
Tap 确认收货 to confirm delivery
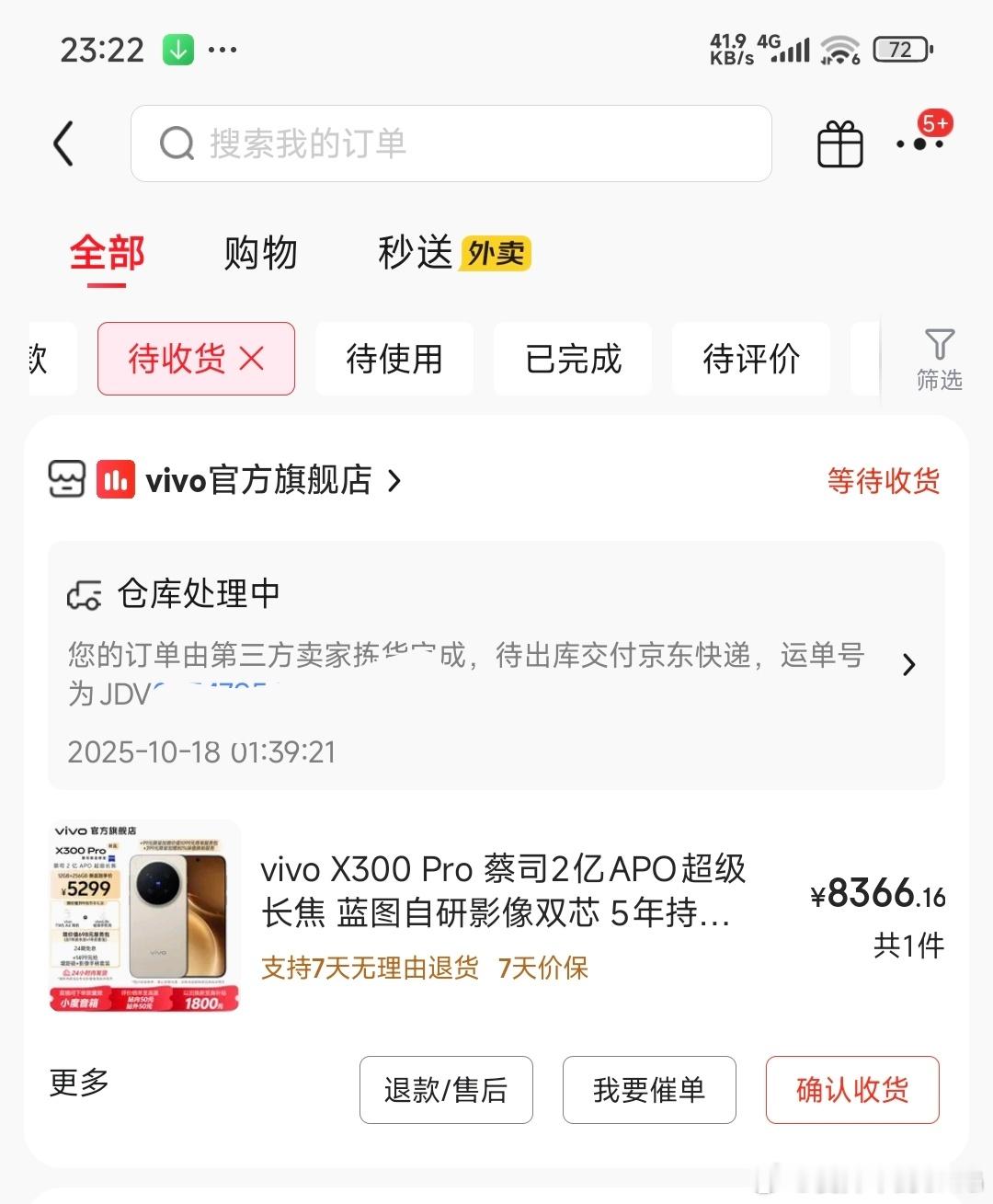click(851, 1090)
